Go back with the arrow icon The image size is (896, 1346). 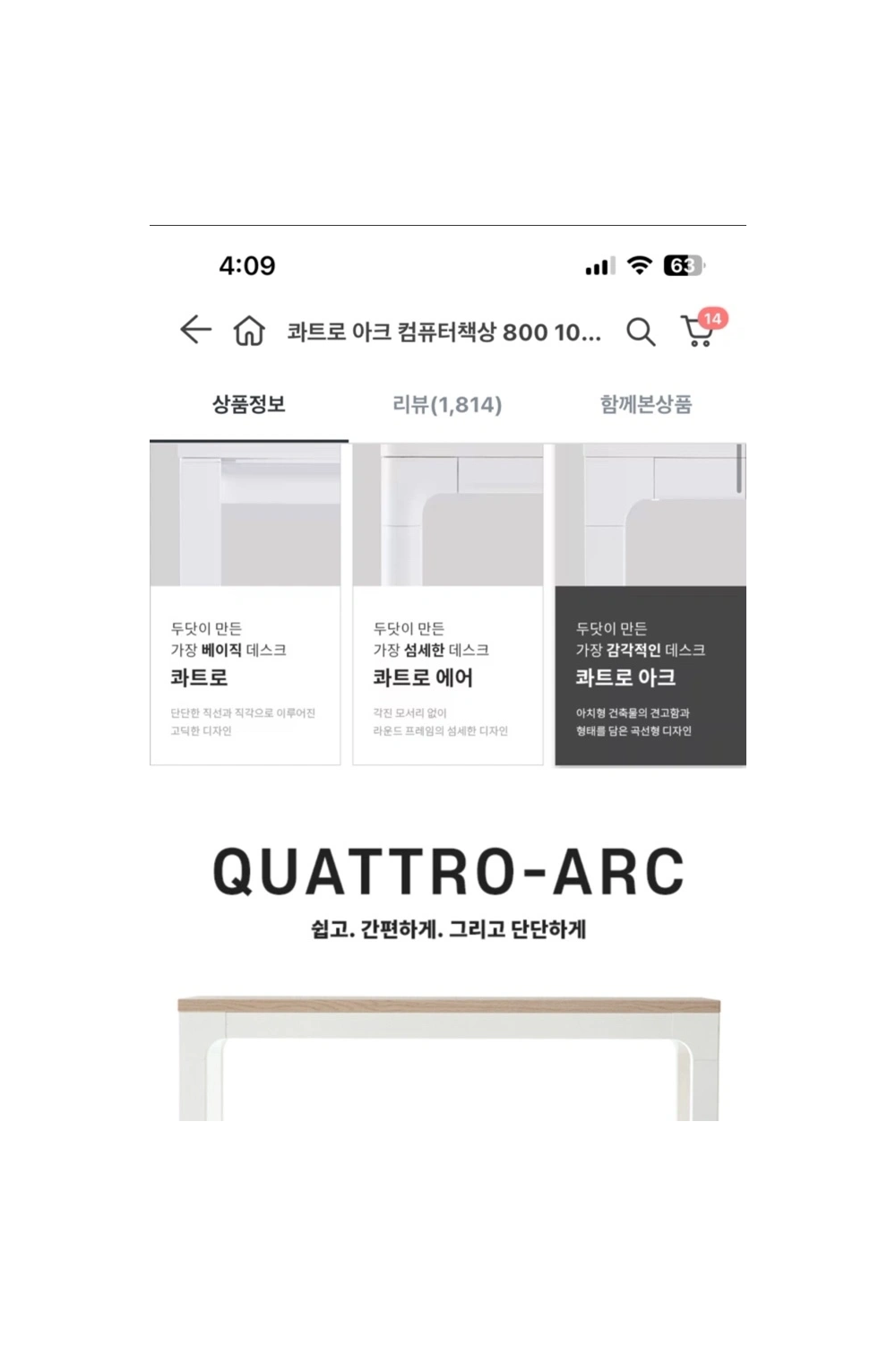pyautogui.click(x=195, y=331)
